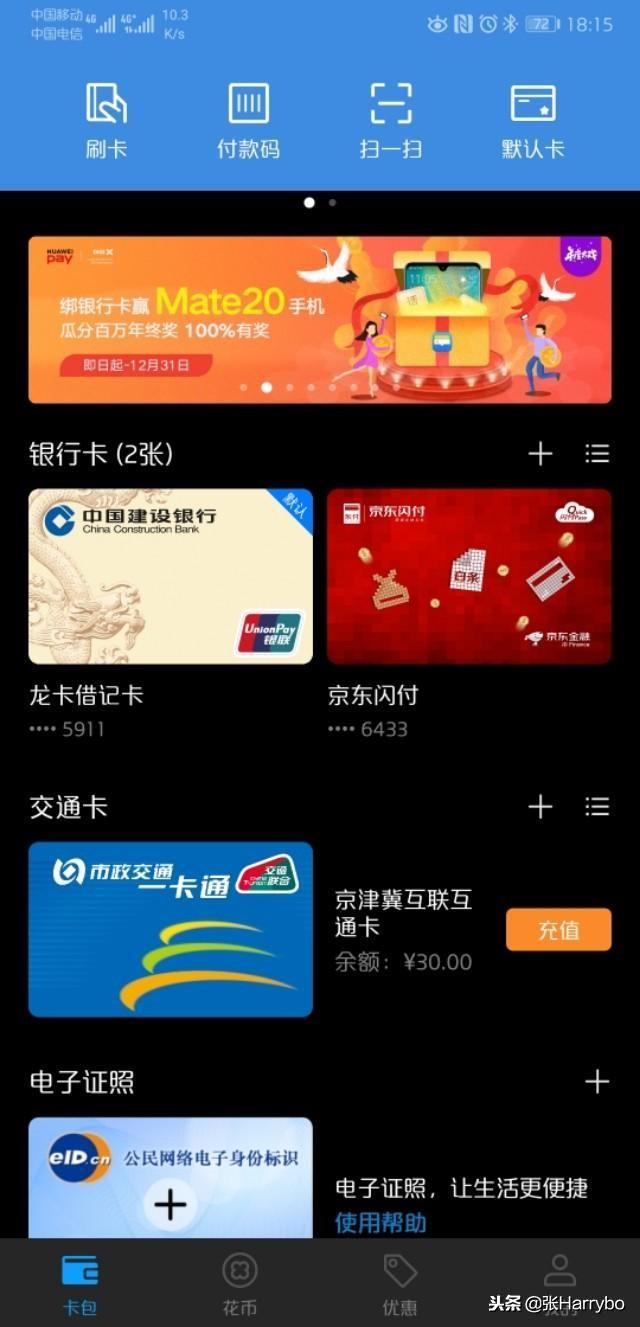The height and width of the screenshot is (1327, 640).
Task: Add a new transit card in 交通卡
Action: 540,807
